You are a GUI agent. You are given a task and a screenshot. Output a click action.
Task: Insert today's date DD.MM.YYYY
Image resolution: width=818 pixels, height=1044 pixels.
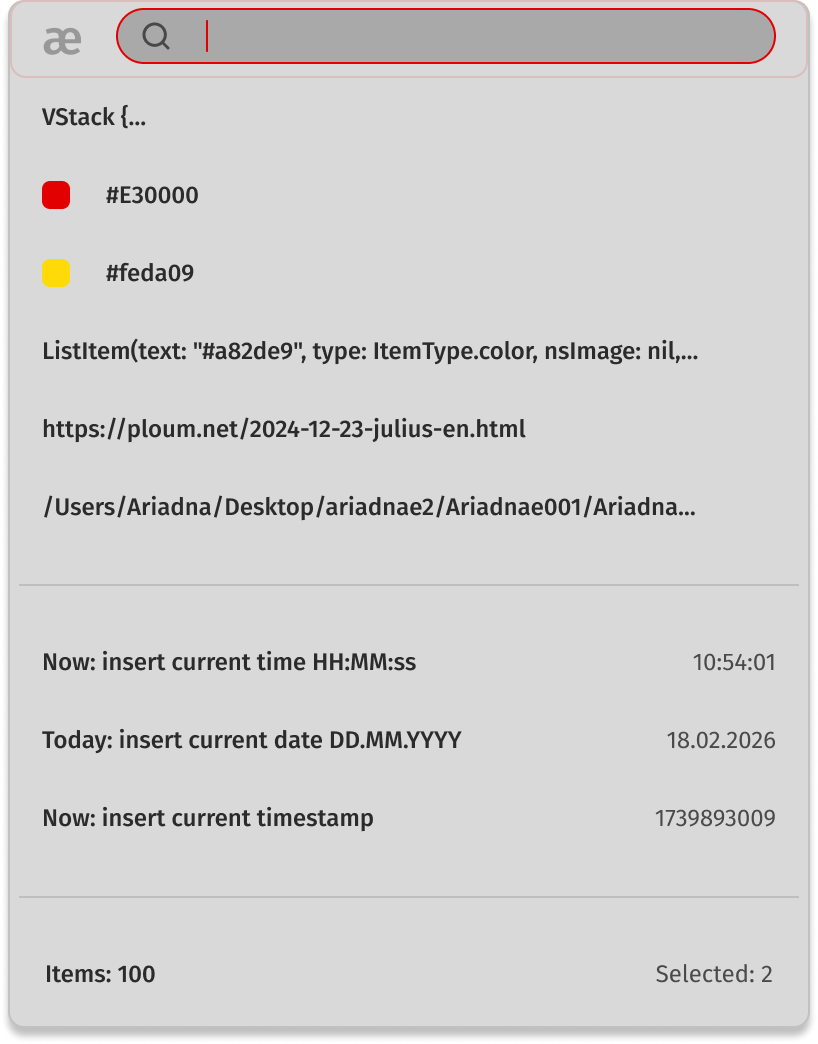[x=251, y=740]
